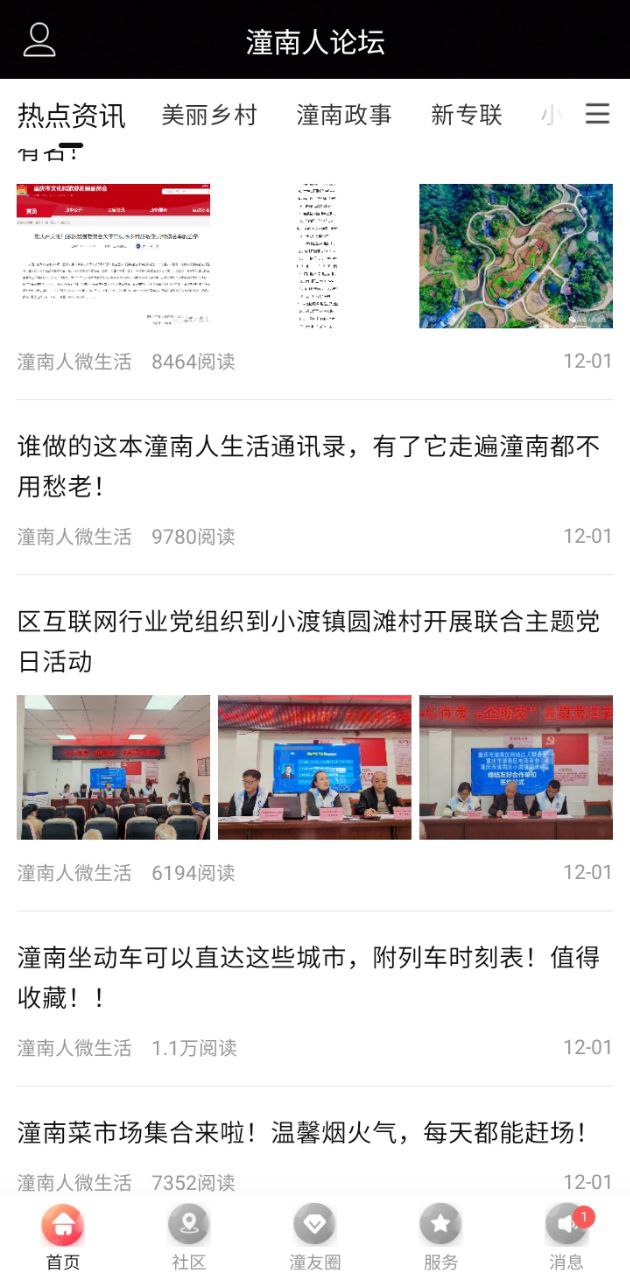View the aerial village photo thumbnail
The image size is (630, 1280).
pos(515,256)
